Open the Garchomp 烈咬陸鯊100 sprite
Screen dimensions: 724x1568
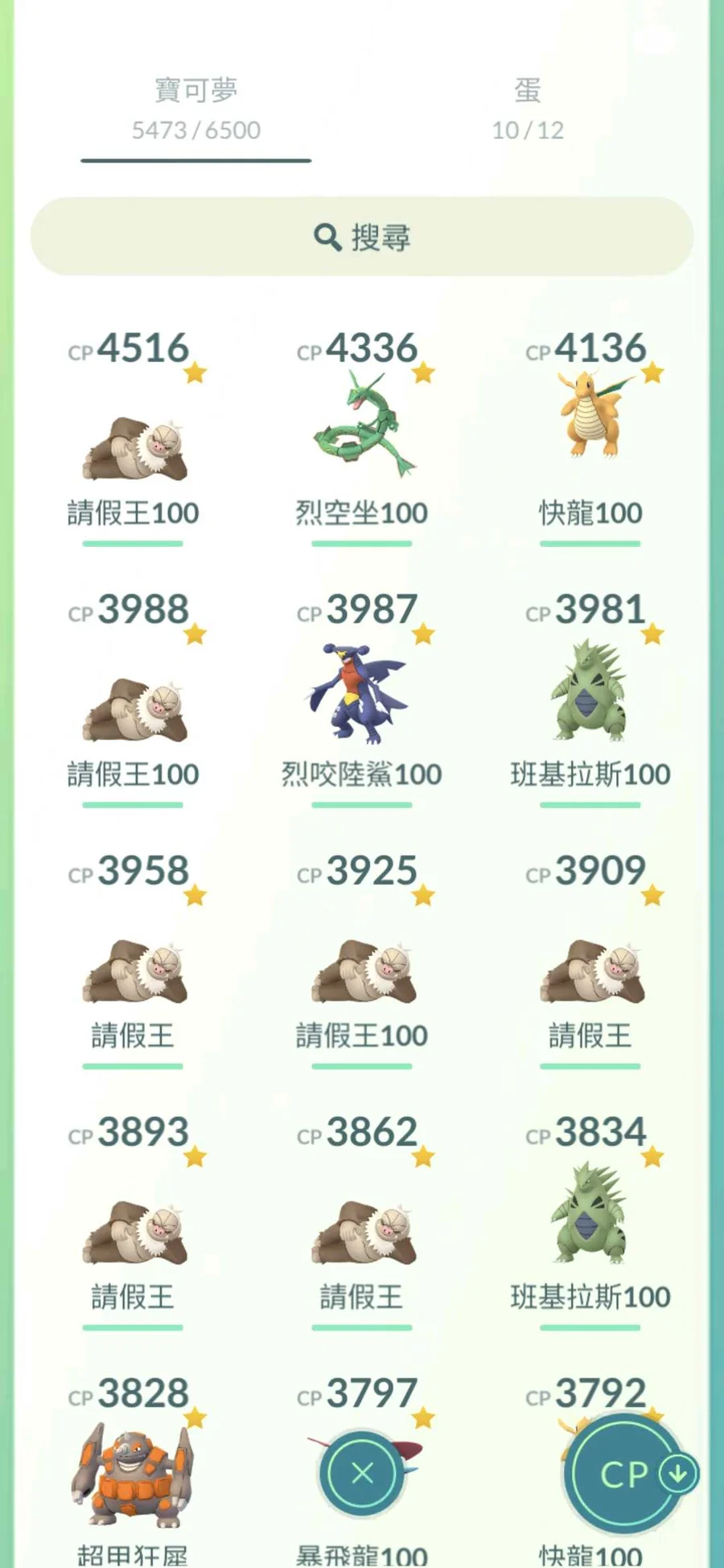point(362,692)
